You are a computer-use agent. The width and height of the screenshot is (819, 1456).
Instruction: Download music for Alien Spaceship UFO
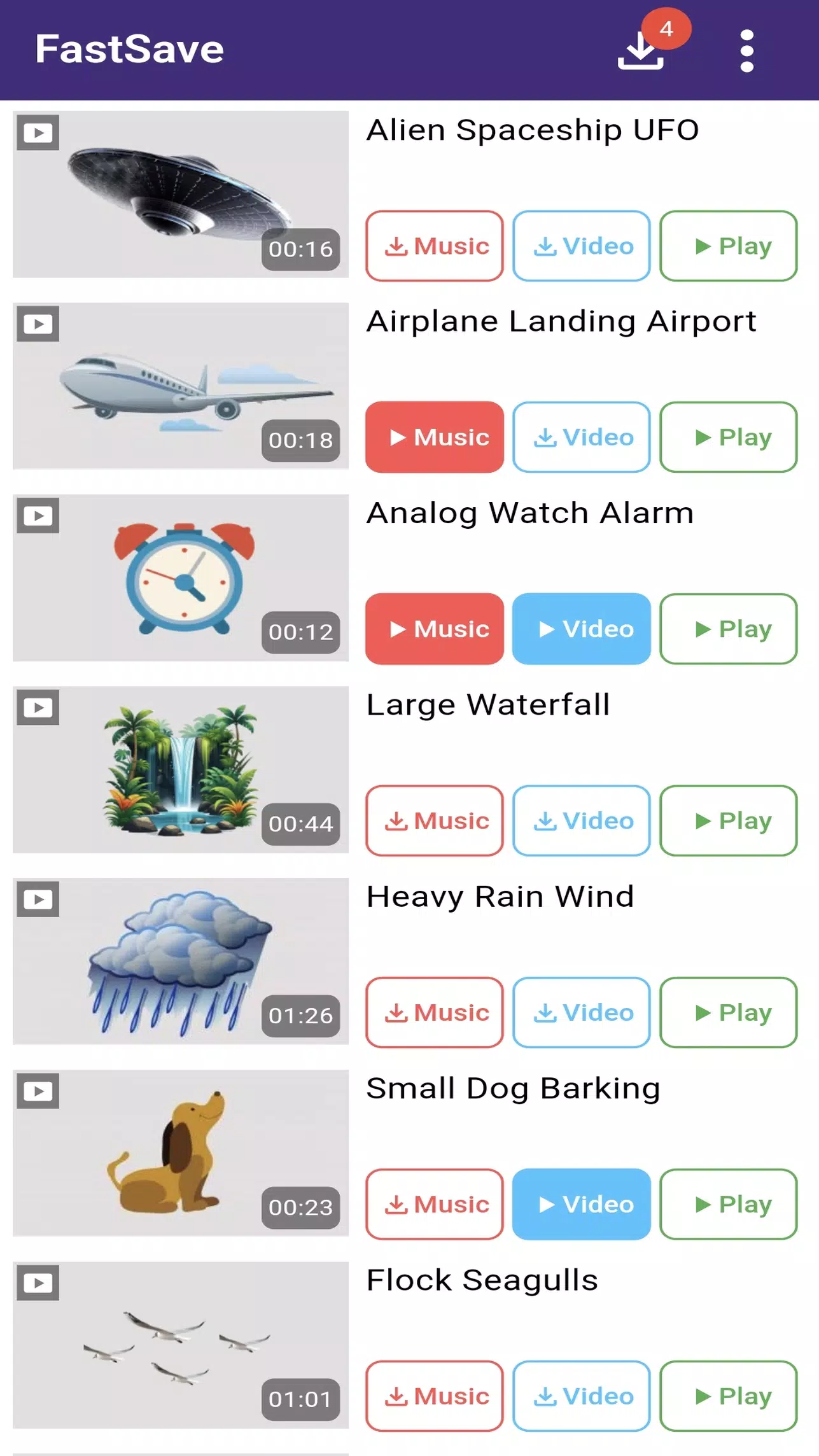point(435,246)
